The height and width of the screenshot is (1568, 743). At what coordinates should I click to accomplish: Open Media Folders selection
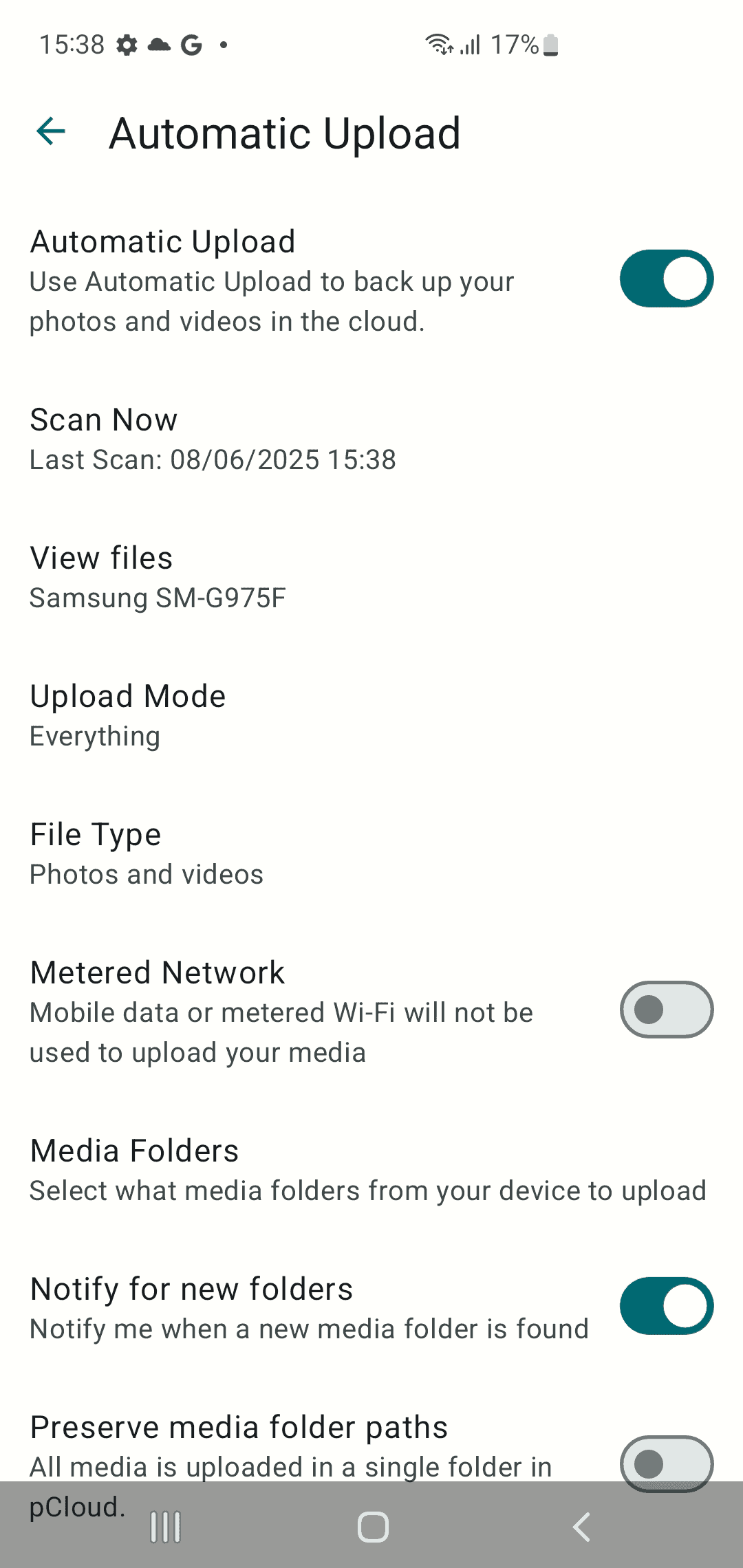point(371,1170)
